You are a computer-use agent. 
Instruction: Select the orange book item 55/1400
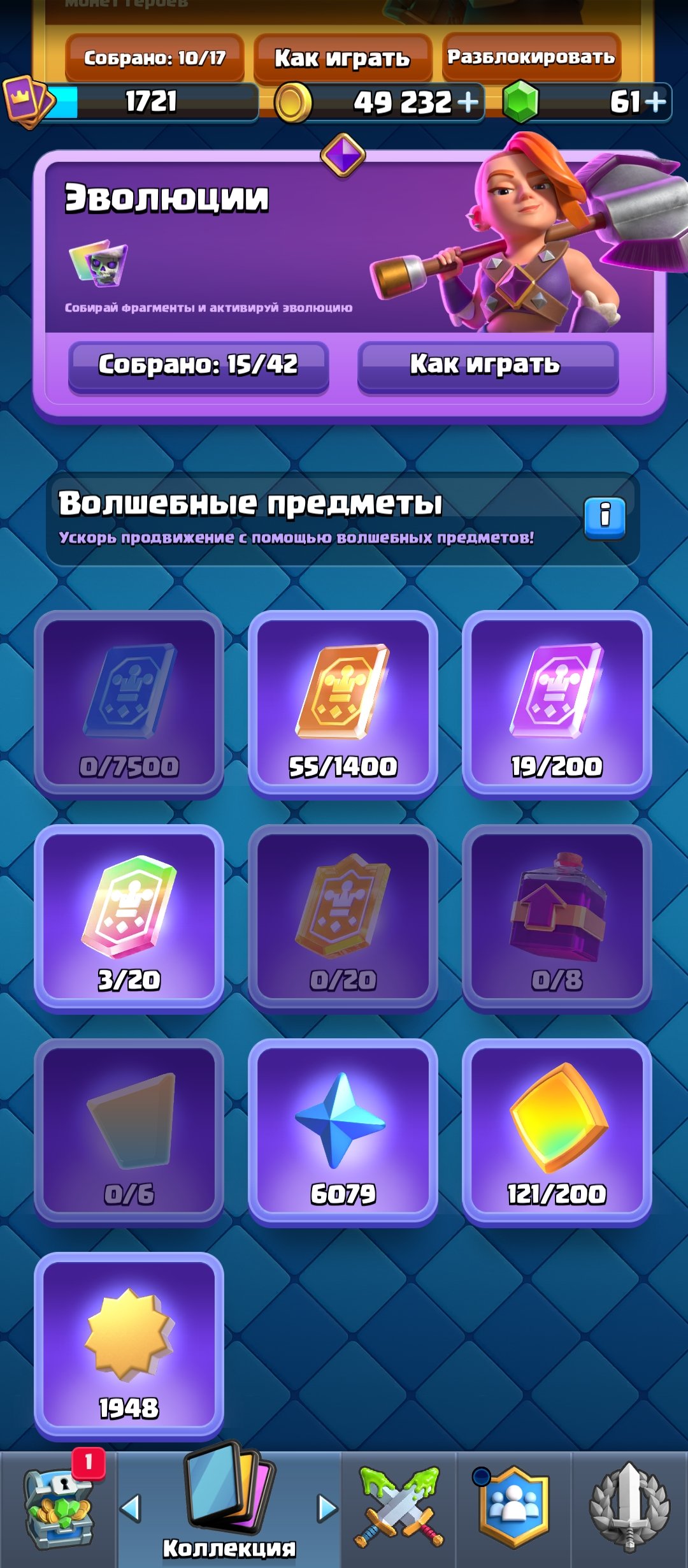(x=343, y=704)
